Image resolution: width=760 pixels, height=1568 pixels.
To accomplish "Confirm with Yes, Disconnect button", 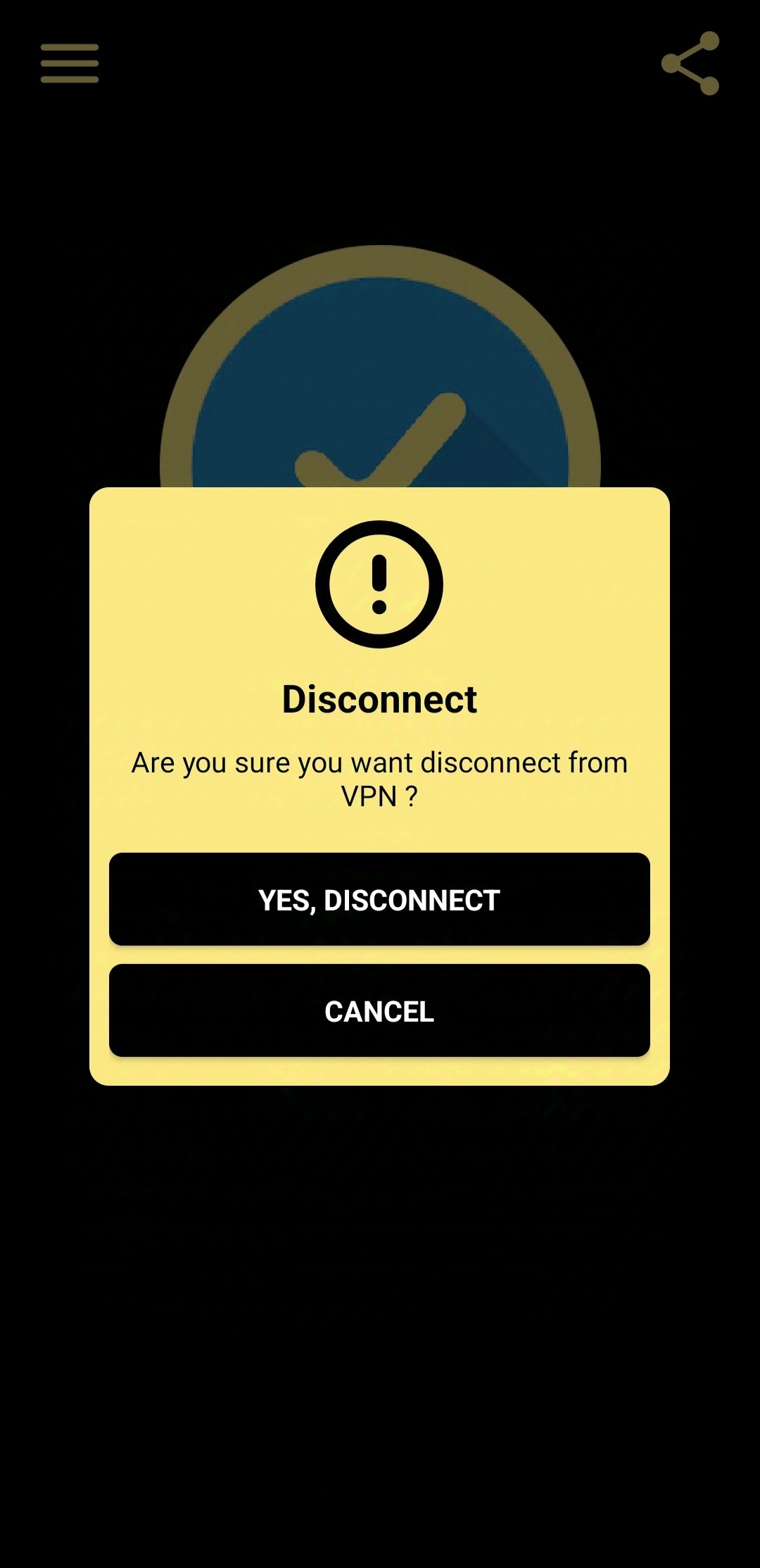I will coord(379,899).
